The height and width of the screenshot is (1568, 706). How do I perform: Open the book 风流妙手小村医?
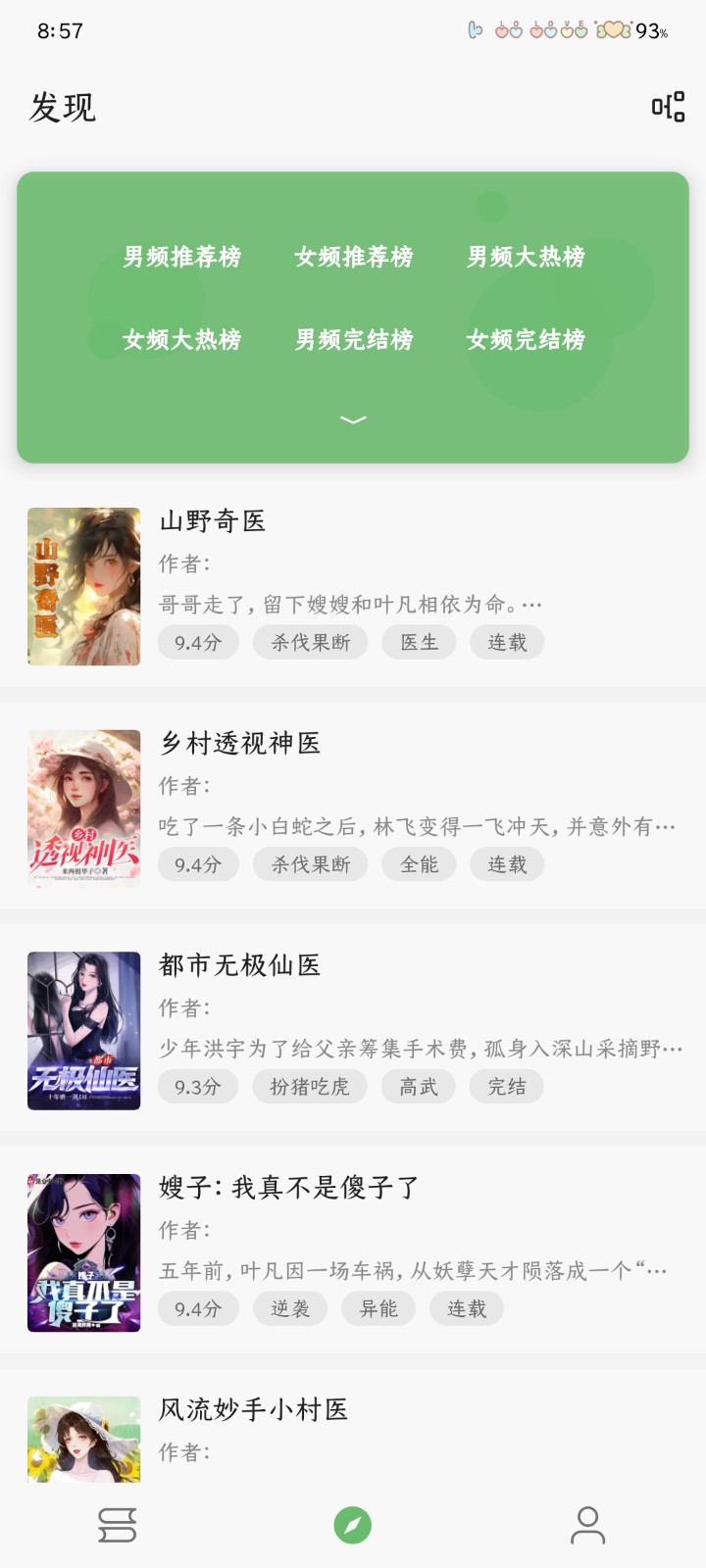[353, 1432]
